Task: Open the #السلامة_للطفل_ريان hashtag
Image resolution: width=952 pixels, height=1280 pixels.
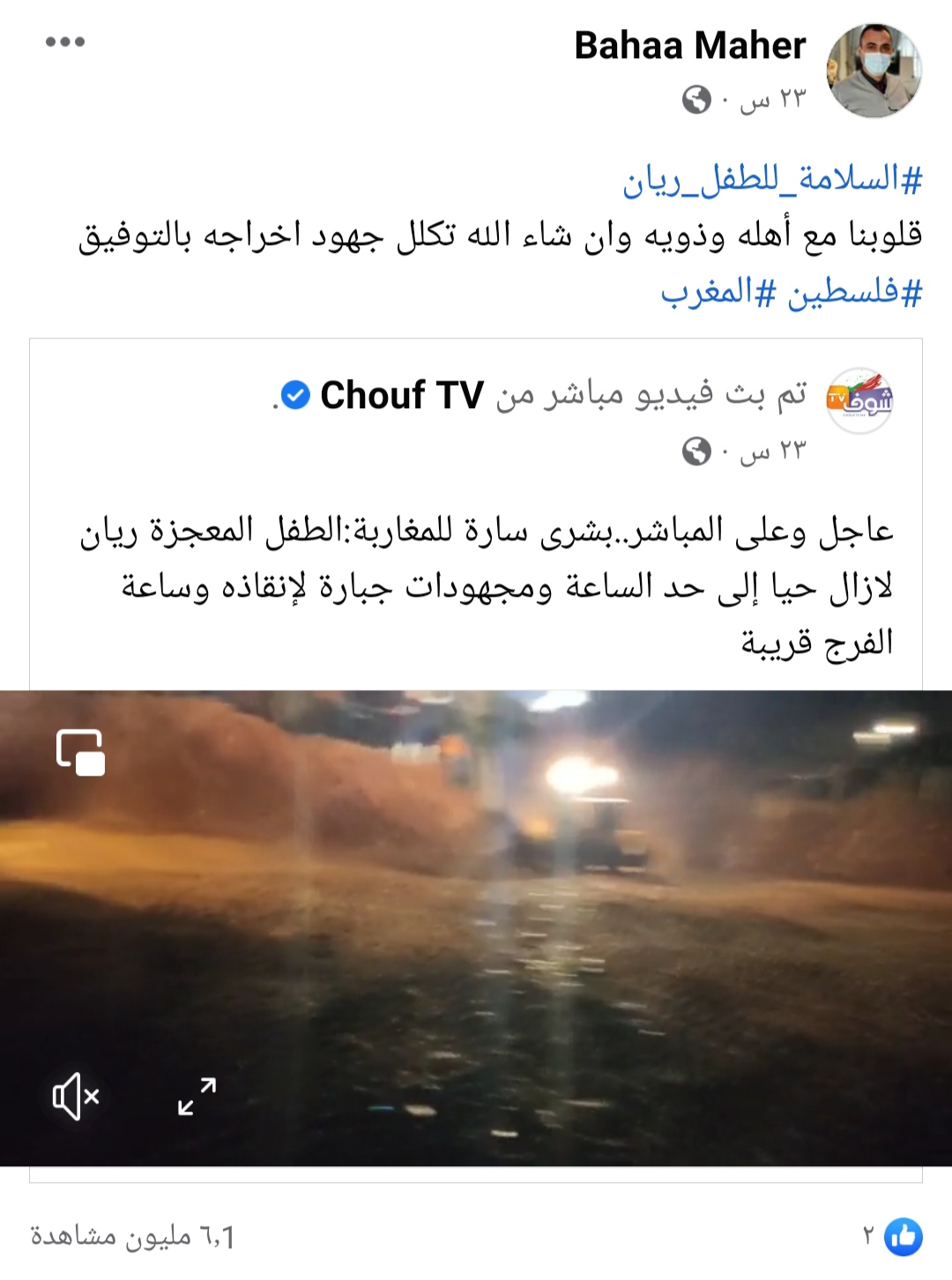Action: [x=772, y=180]
